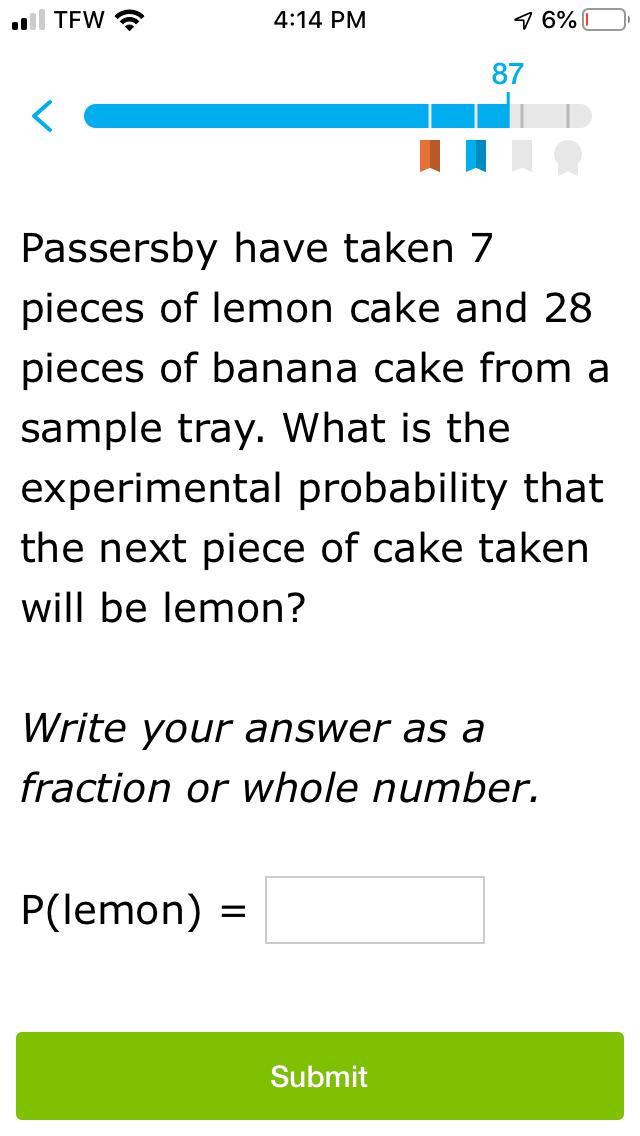
Task: Go back using the blue arrow
Action: 43,116
